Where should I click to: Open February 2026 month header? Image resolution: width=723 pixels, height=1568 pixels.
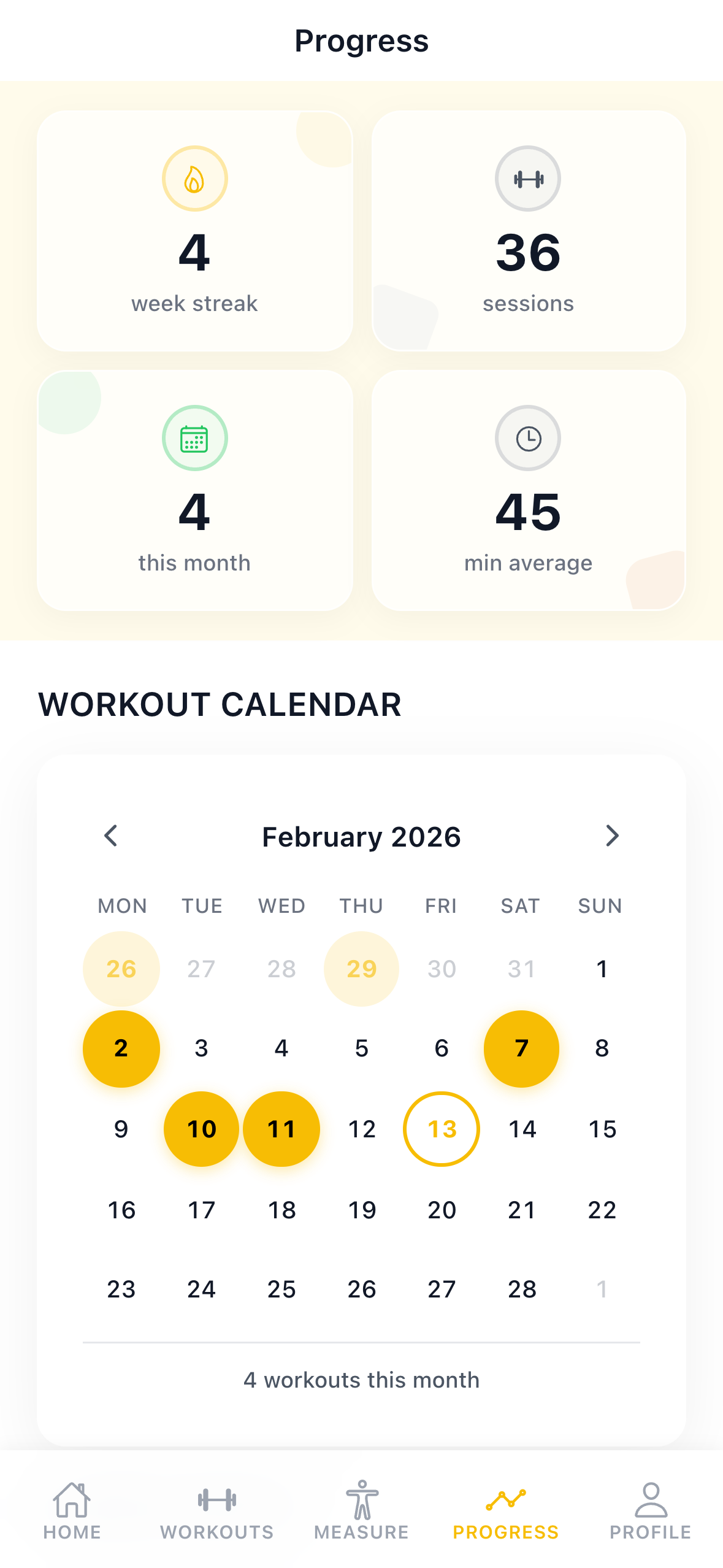click(361, 836)
